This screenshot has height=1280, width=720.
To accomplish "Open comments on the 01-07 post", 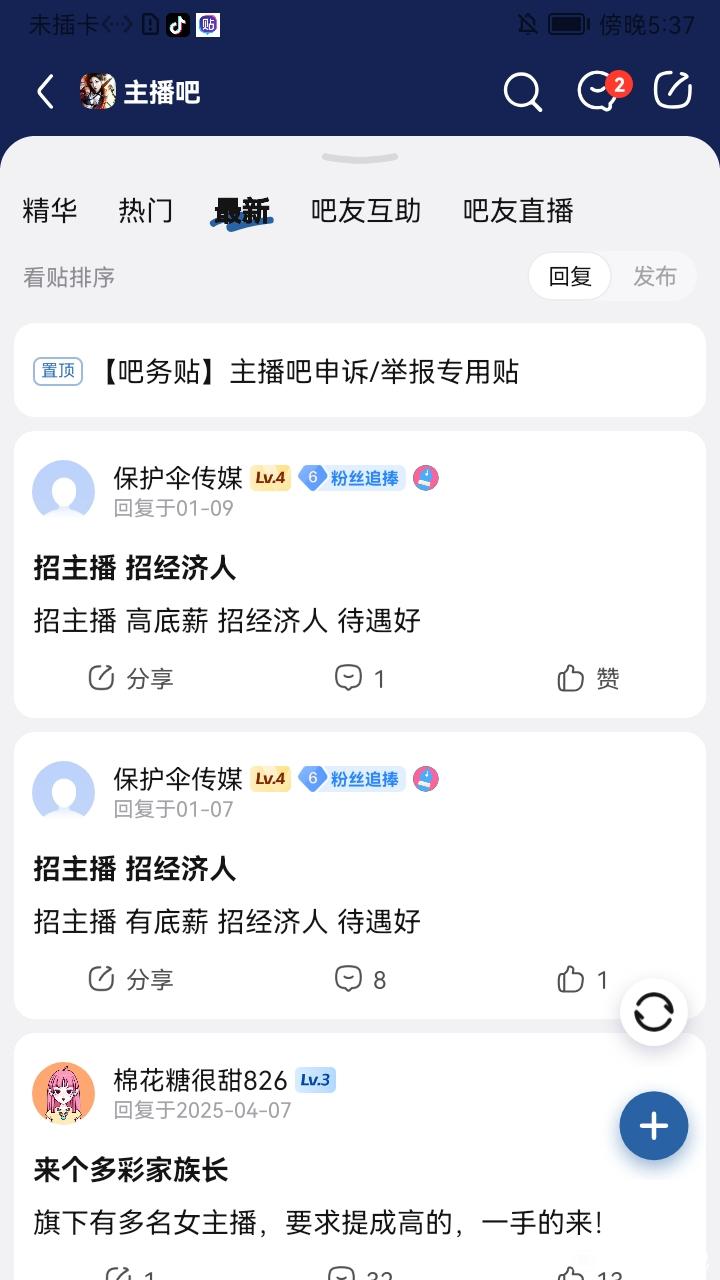I will (360, 979).
